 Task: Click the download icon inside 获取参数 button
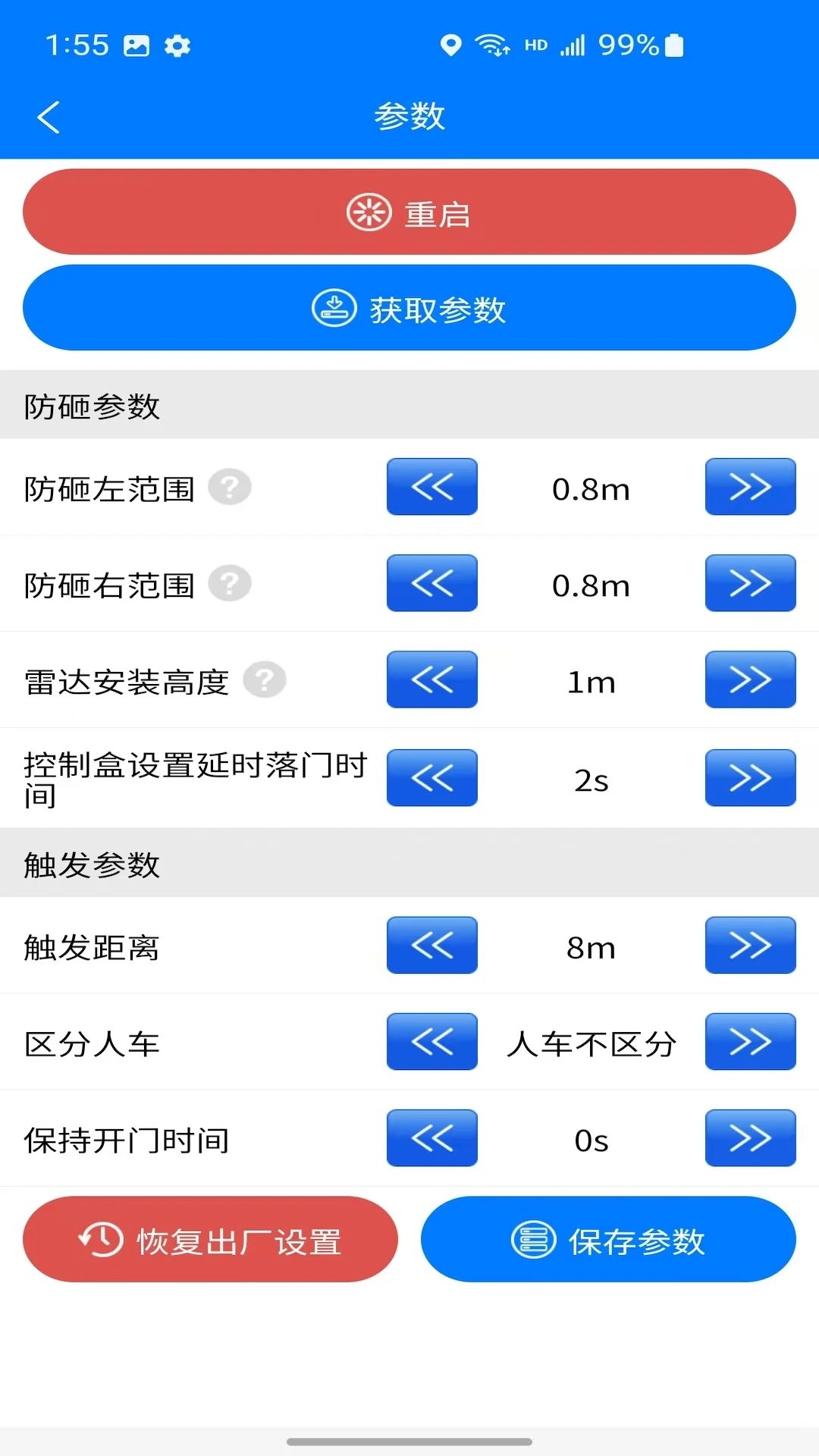click(x=336, y=307)
